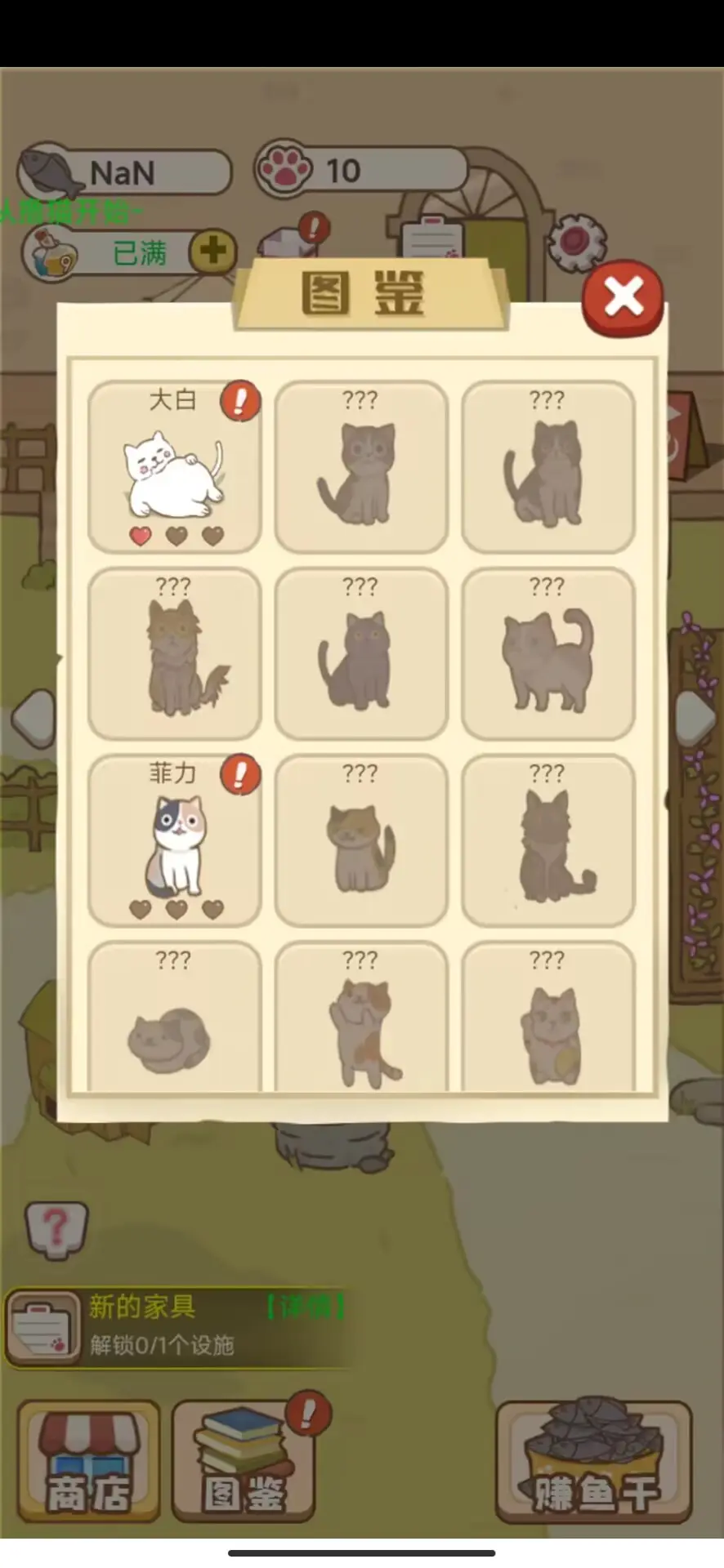Open the 大白 white cat card

tap(174, 466)
